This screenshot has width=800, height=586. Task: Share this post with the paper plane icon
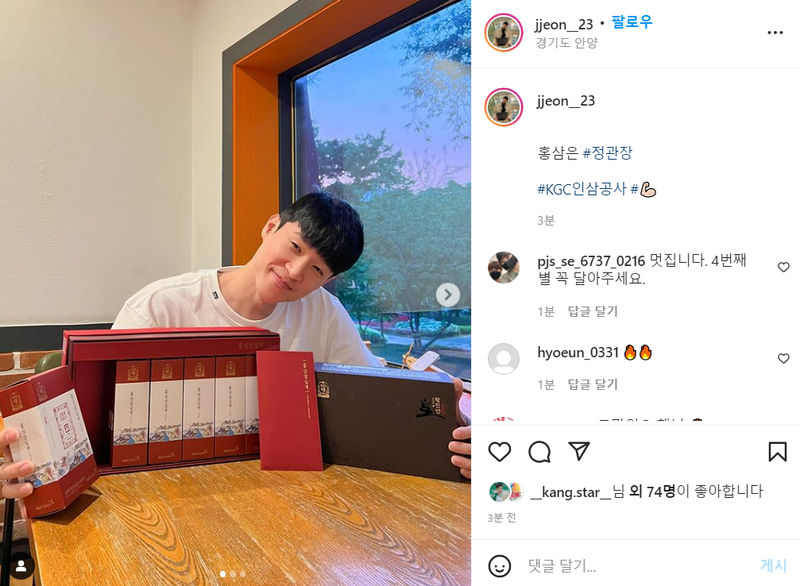579,452
